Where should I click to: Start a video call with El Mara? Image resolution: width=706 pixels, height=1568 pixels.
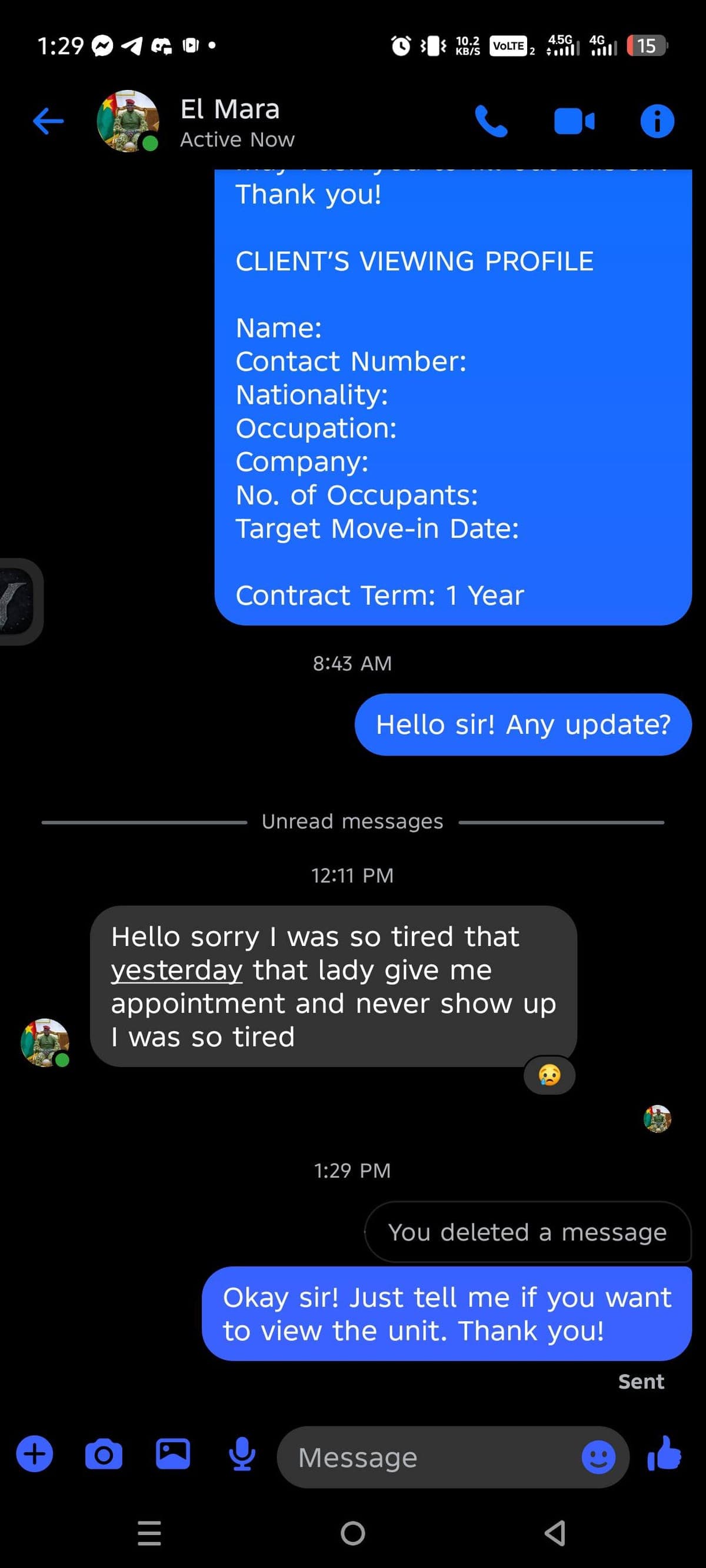pos(574,121)
